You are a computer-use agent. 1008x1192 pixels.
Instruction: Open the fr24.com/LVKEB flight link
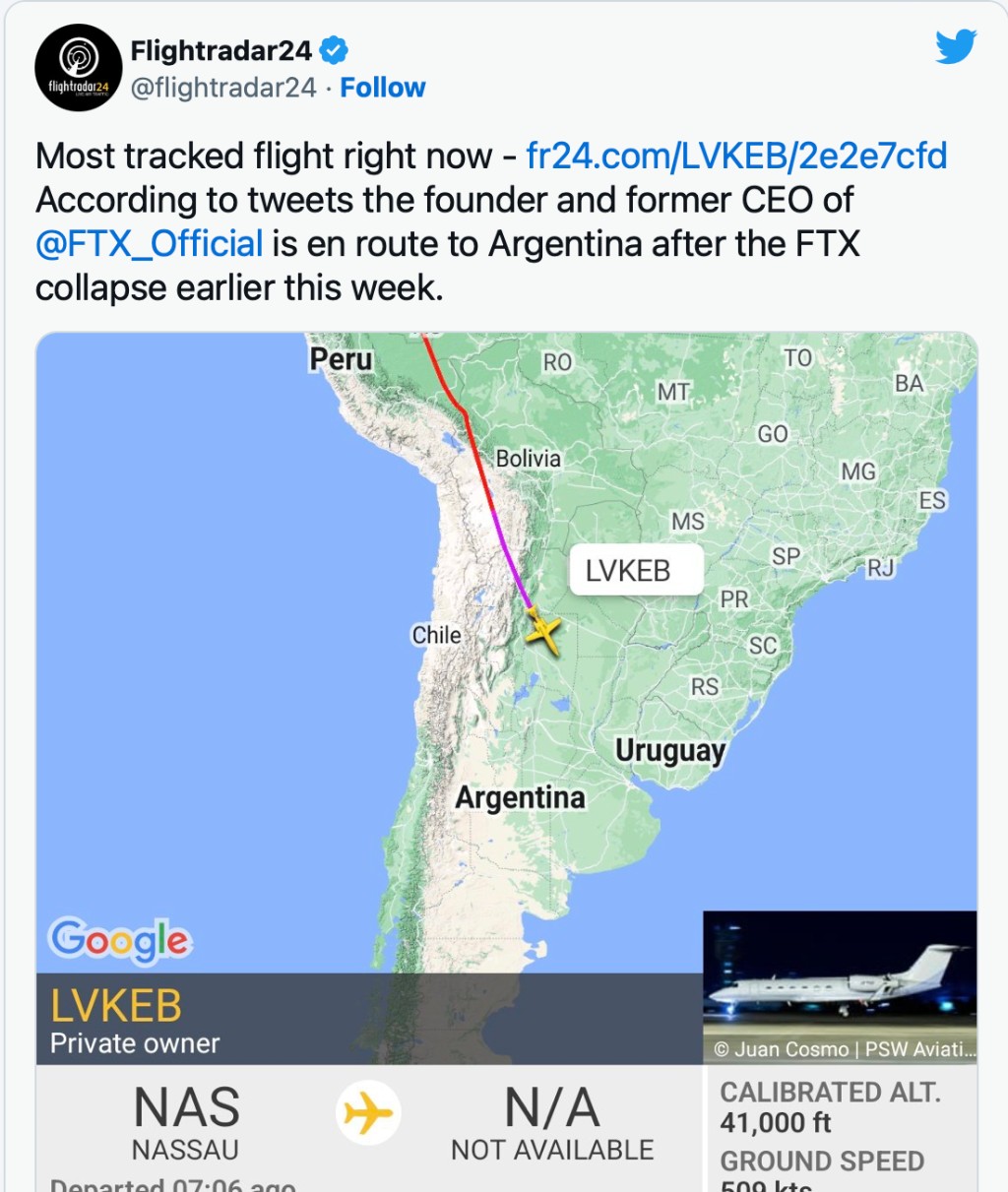(x=736, y=156)
